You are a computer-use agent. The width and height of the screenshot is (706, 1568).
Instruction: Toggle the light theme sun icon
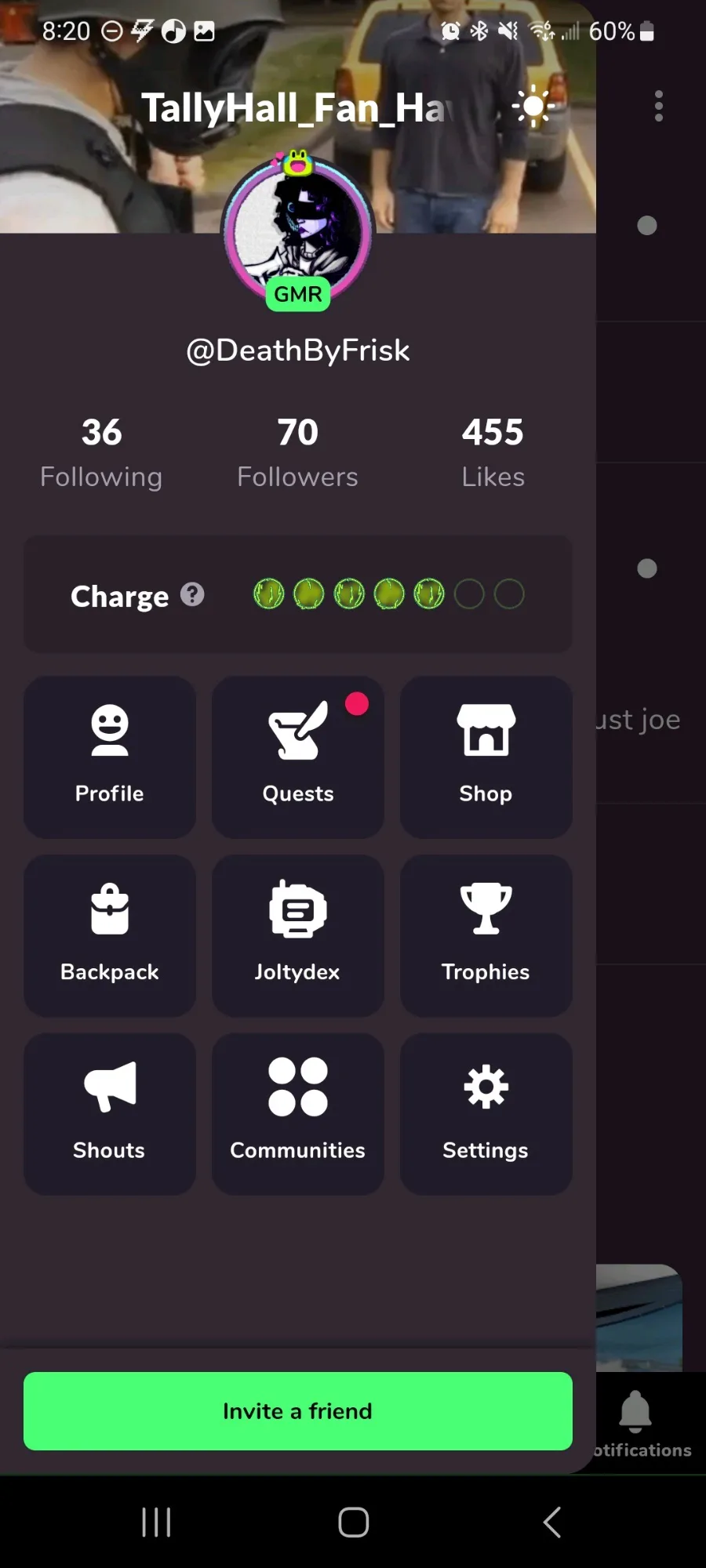pyautogui.click(x=533, y=106)
